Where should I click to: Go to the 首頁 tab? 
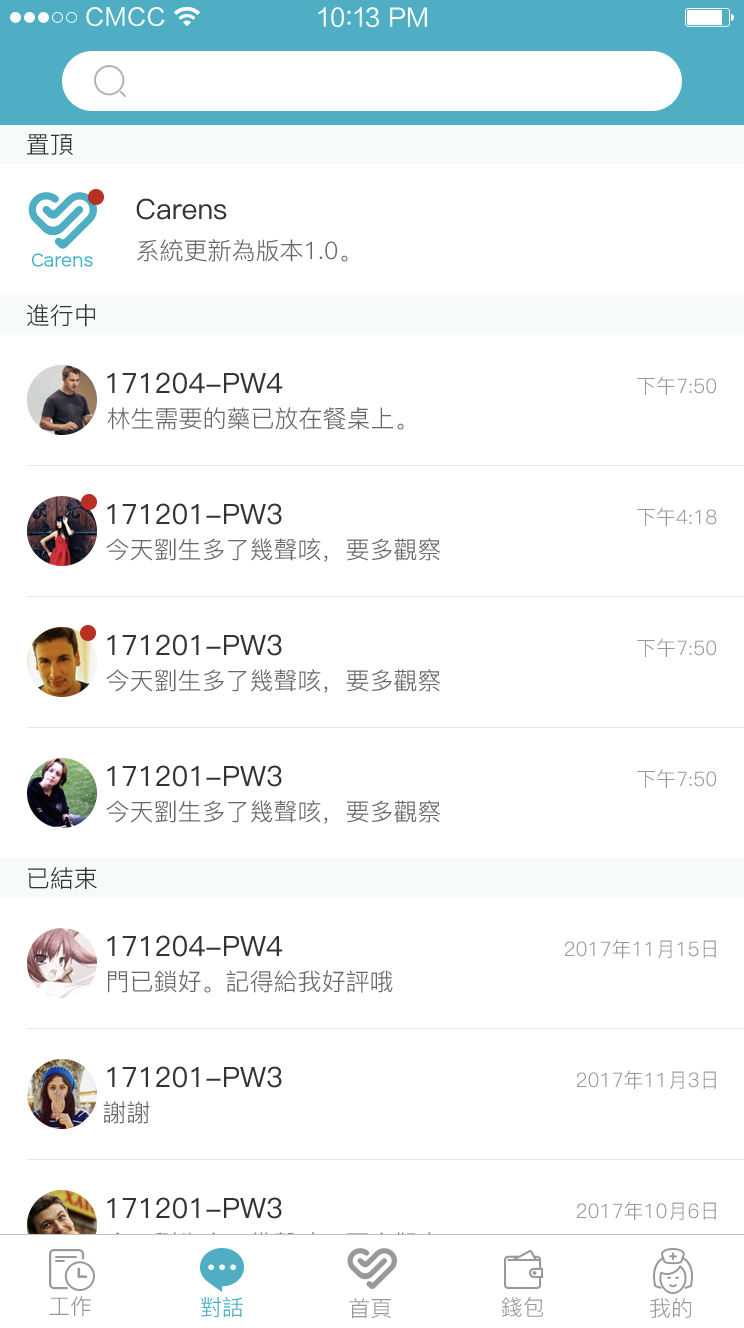[371, 1282]
